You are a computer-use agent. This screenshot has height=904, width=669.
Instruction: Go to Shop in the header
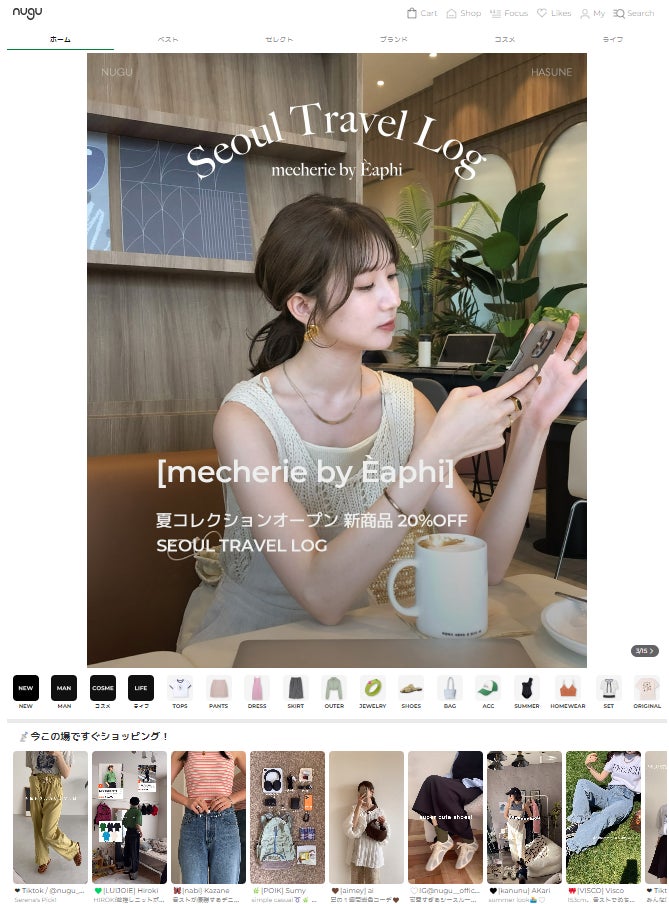(463, 13)
